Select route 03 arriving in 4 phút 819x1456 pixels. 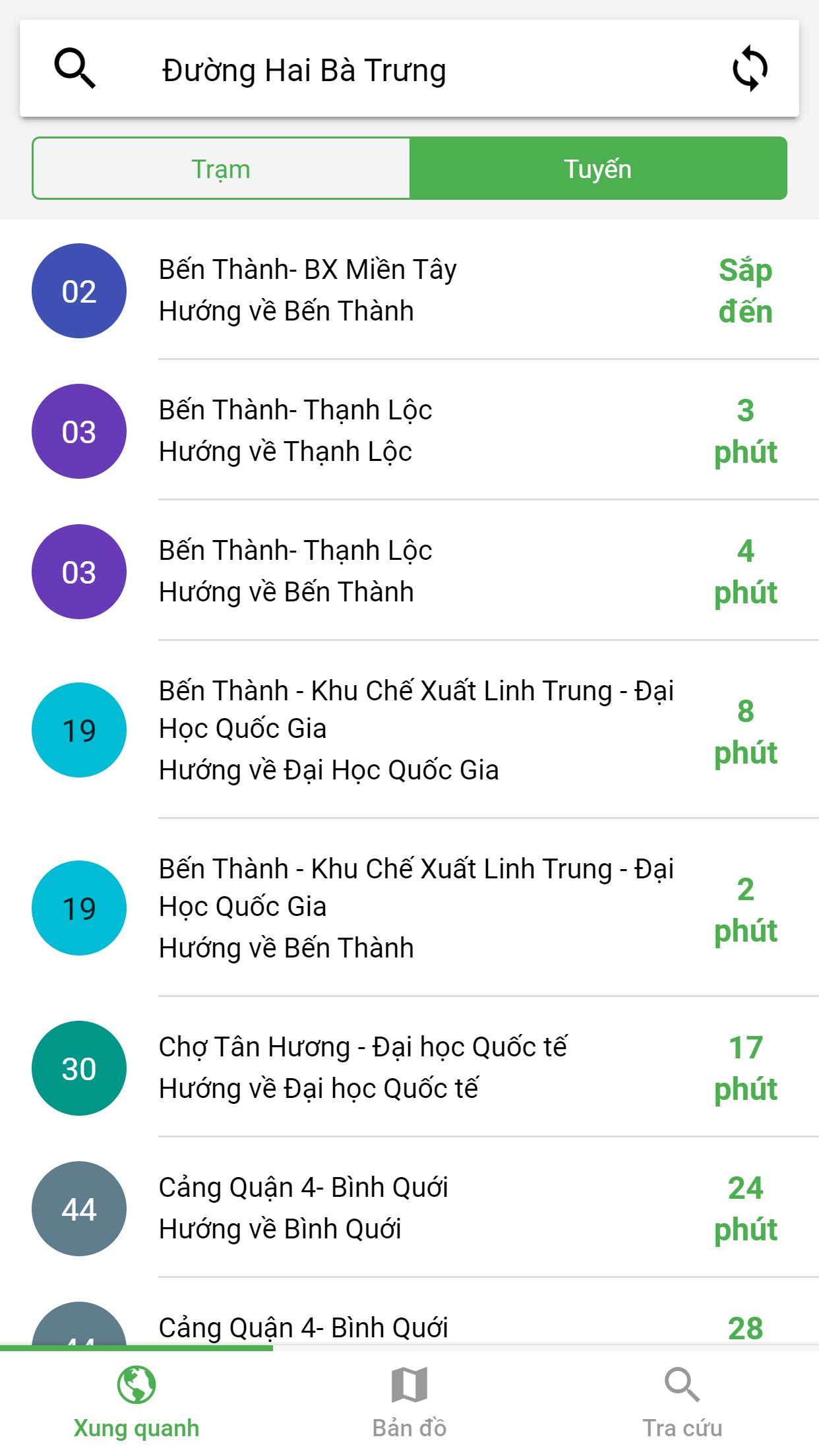409,572
